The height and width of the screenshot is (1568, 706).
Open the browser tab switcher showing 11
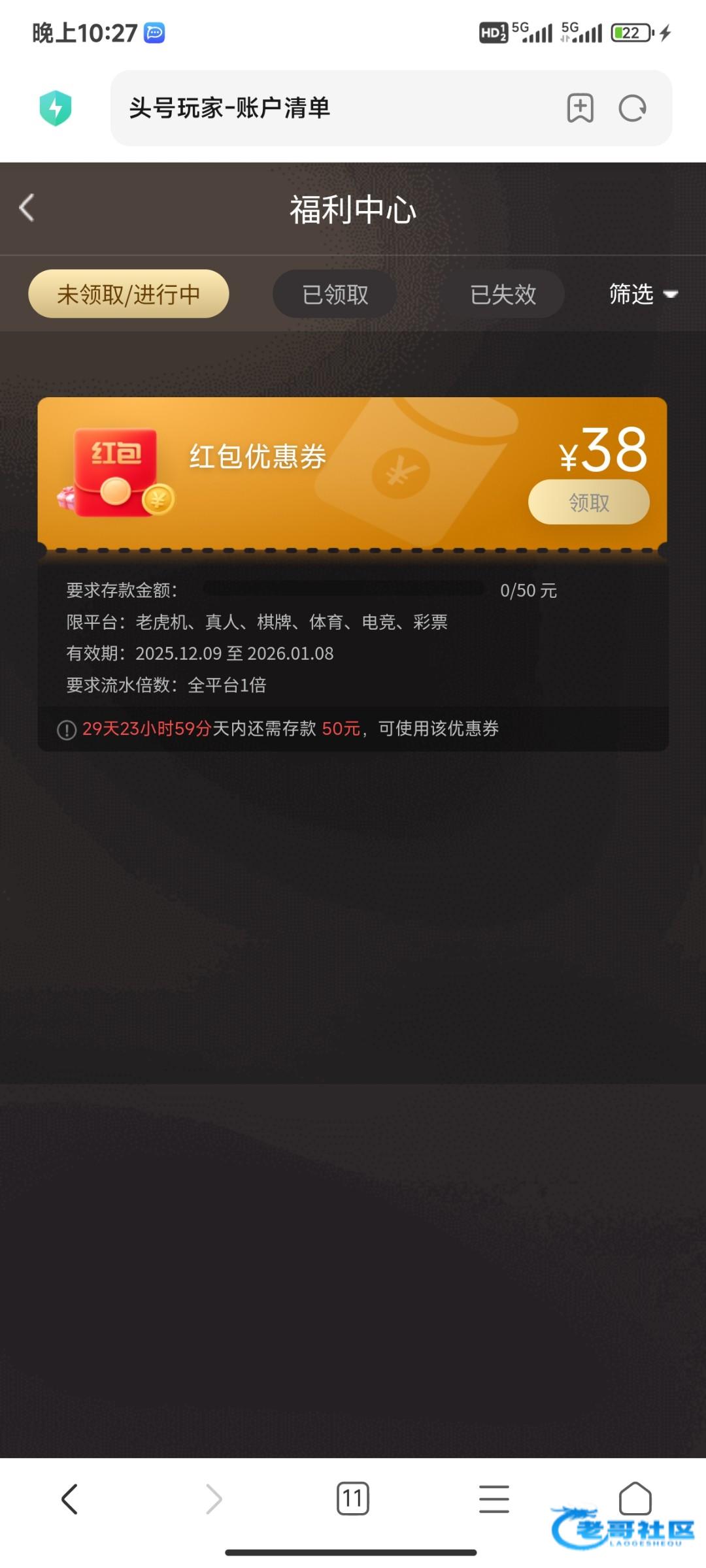point(352,1499)
